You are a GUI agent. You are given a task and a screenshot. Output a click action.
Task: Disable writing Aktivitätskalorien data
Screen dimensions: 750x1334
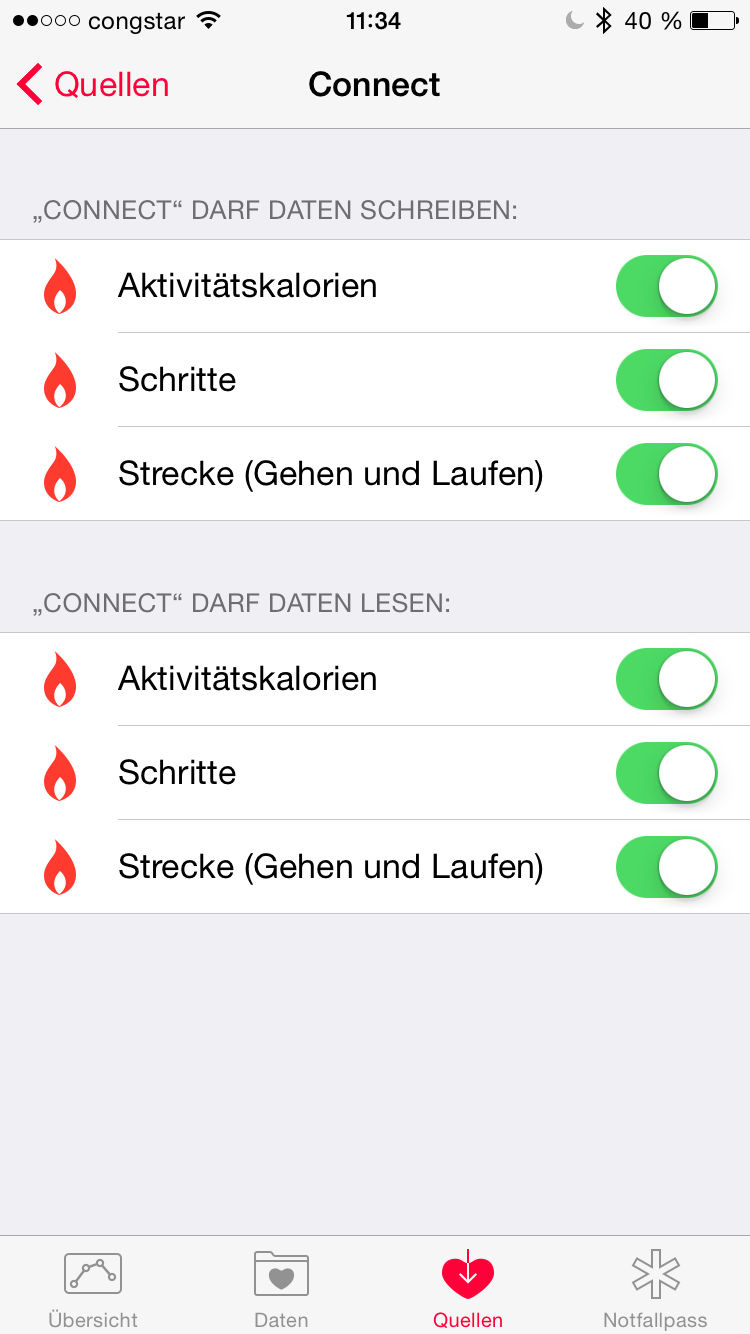tap(667, 286)
